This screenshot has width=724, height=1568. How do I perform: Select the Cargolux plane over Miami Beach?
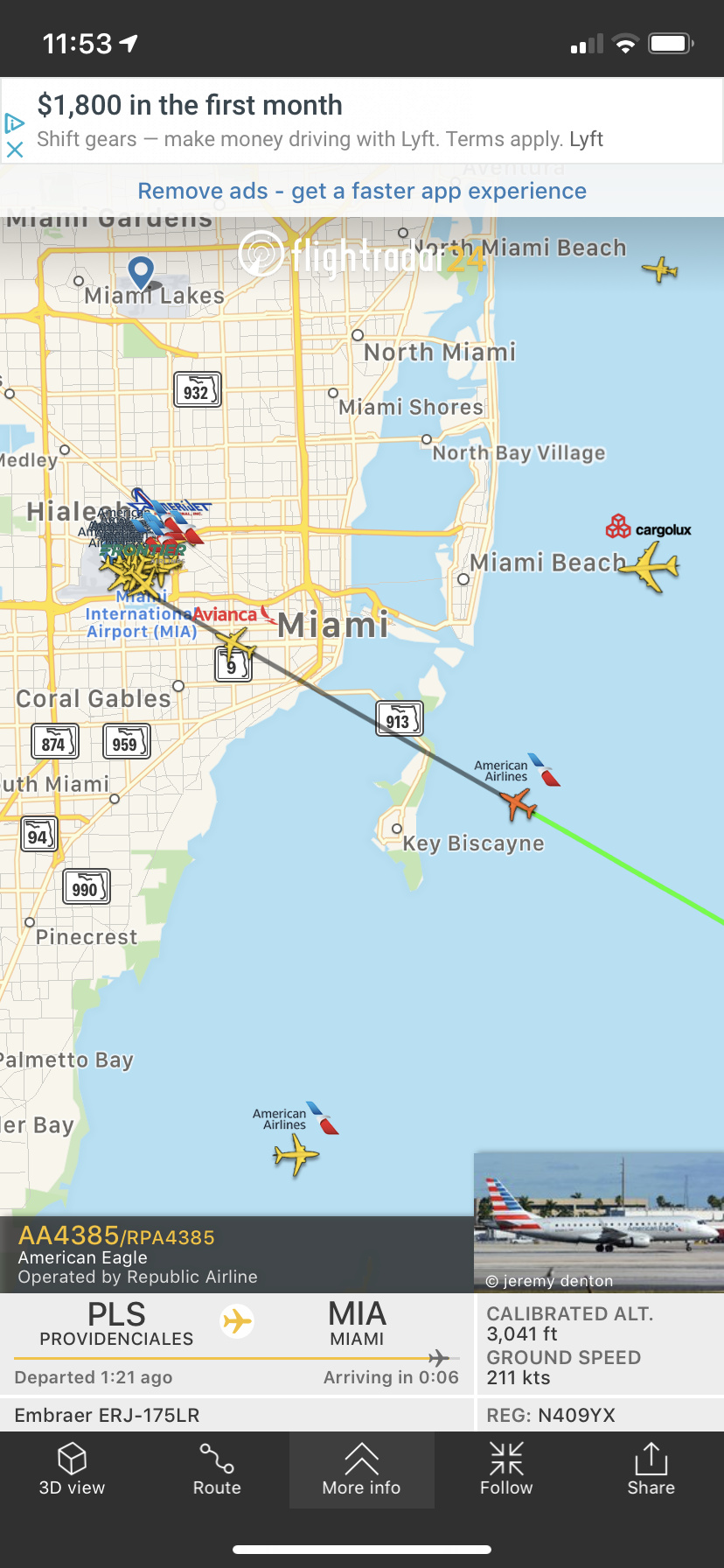(x=650, y=565)
